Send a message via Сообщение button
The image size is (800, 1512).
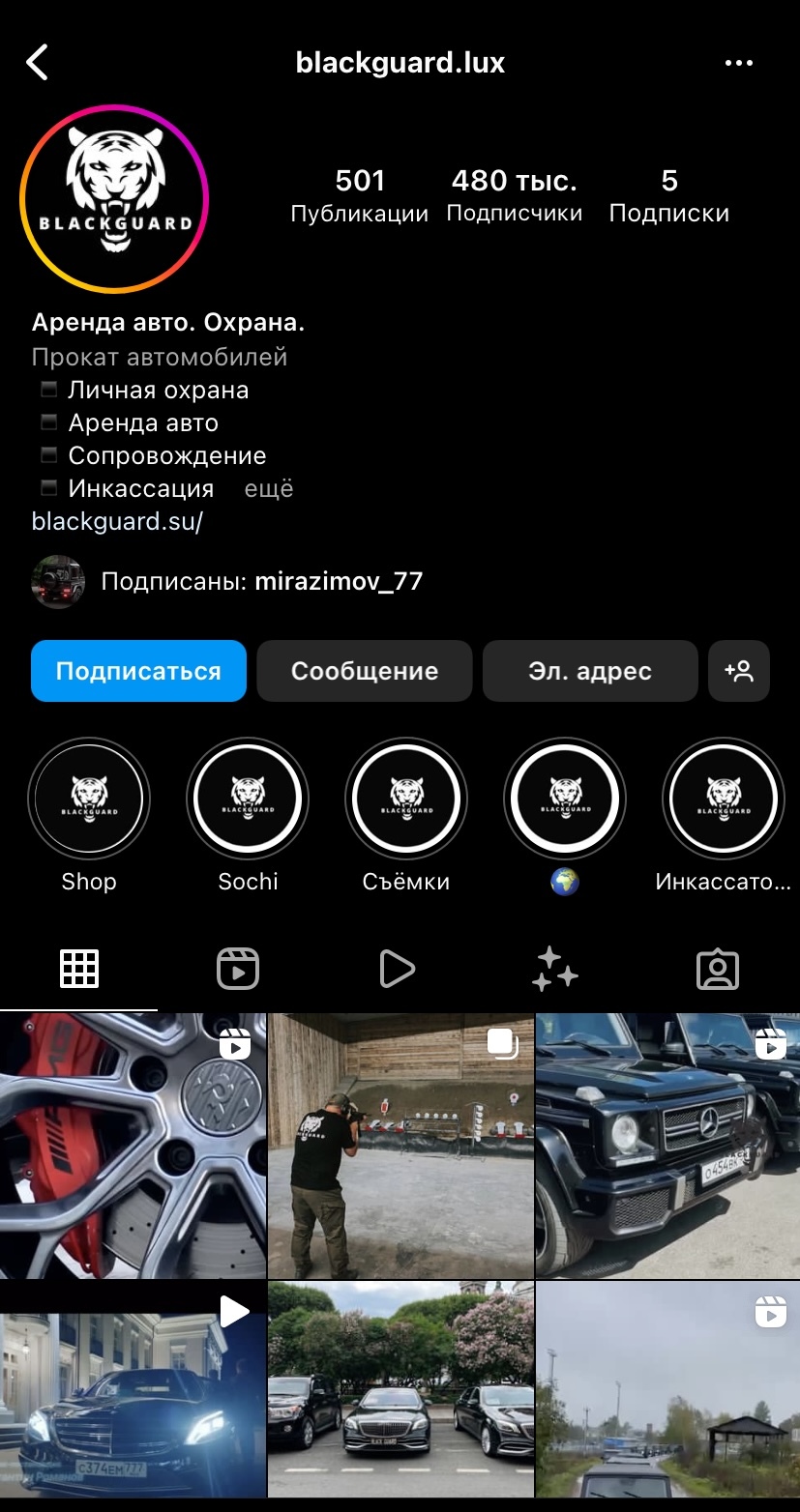[365, 671]
